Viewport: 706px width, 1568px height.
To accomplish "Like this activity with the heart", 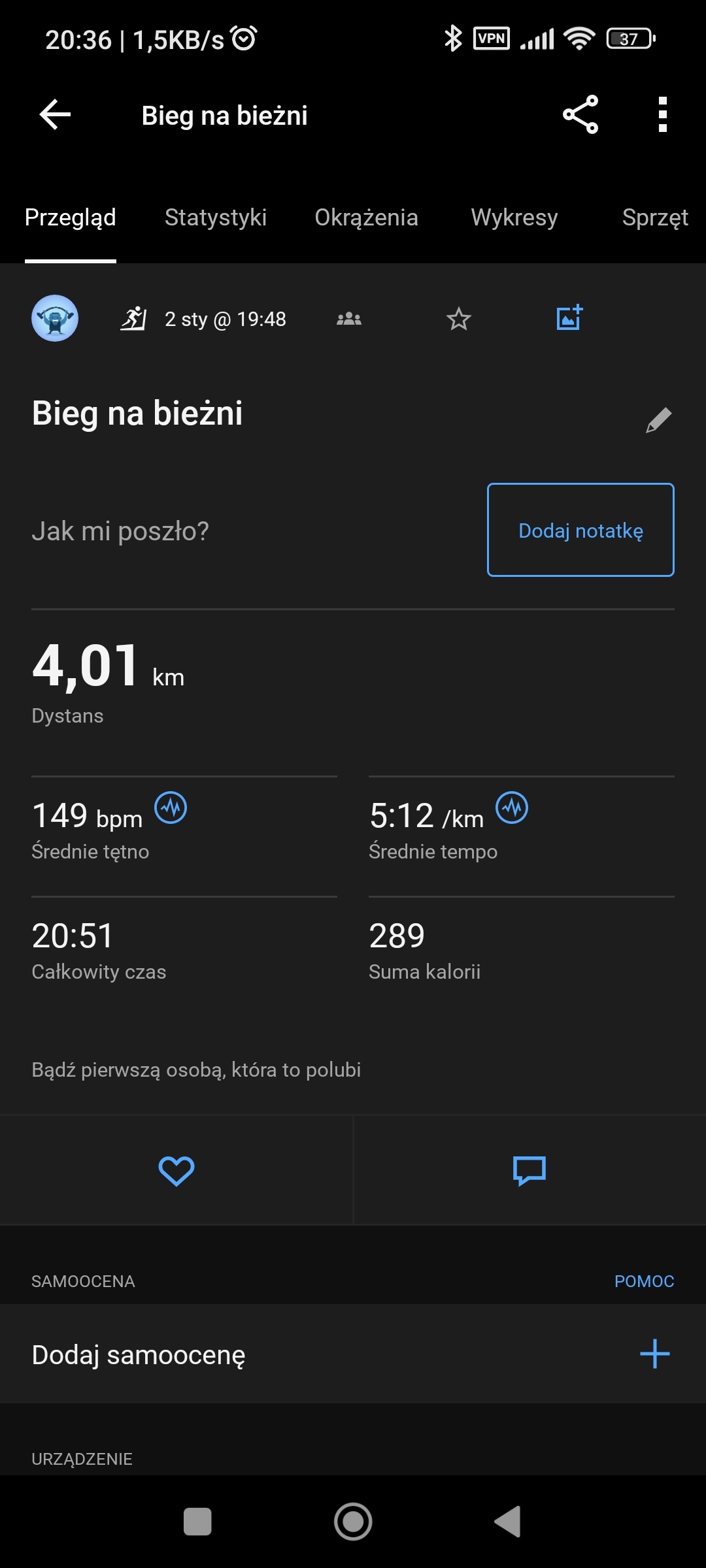I will [176, 1170].
